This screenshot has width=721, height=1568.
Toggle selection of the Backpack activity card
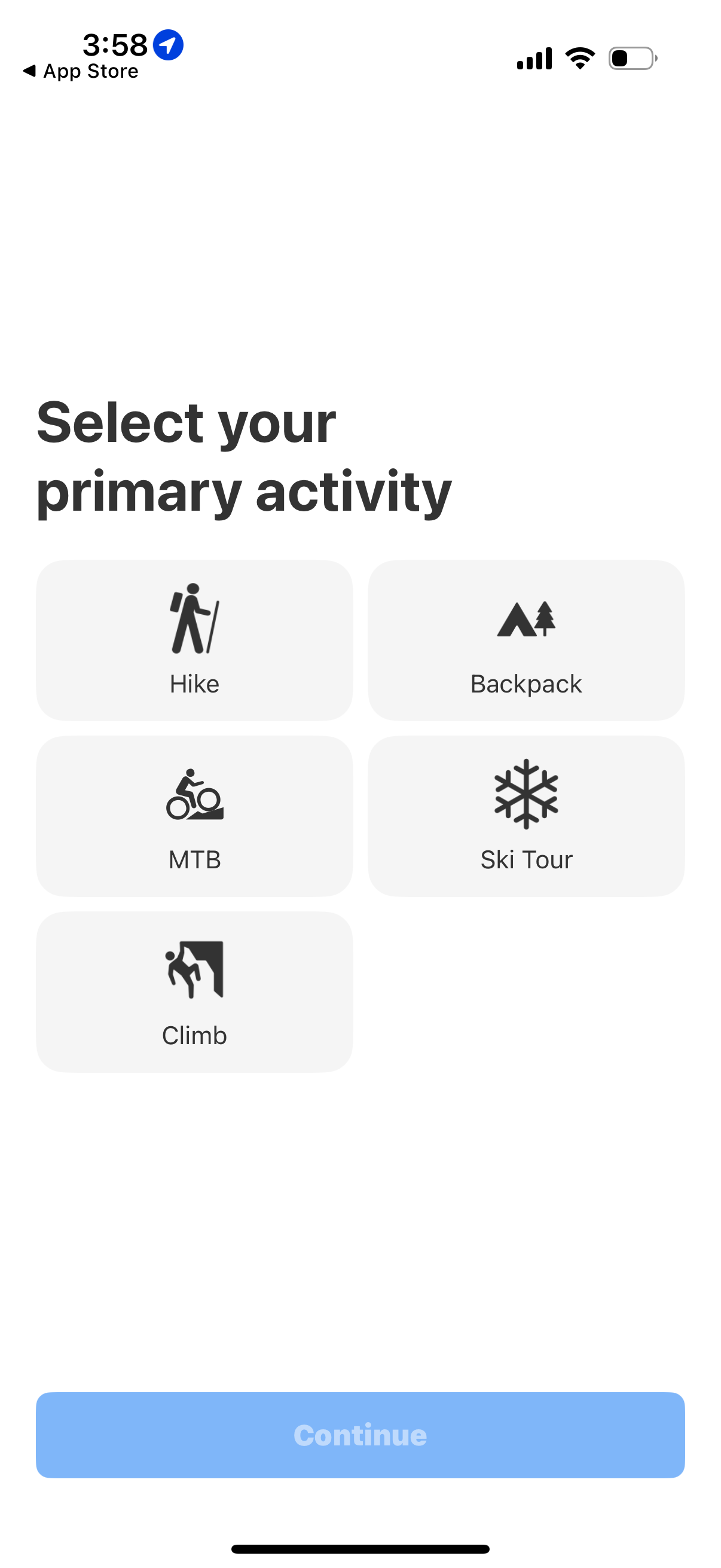coord(526,640)
